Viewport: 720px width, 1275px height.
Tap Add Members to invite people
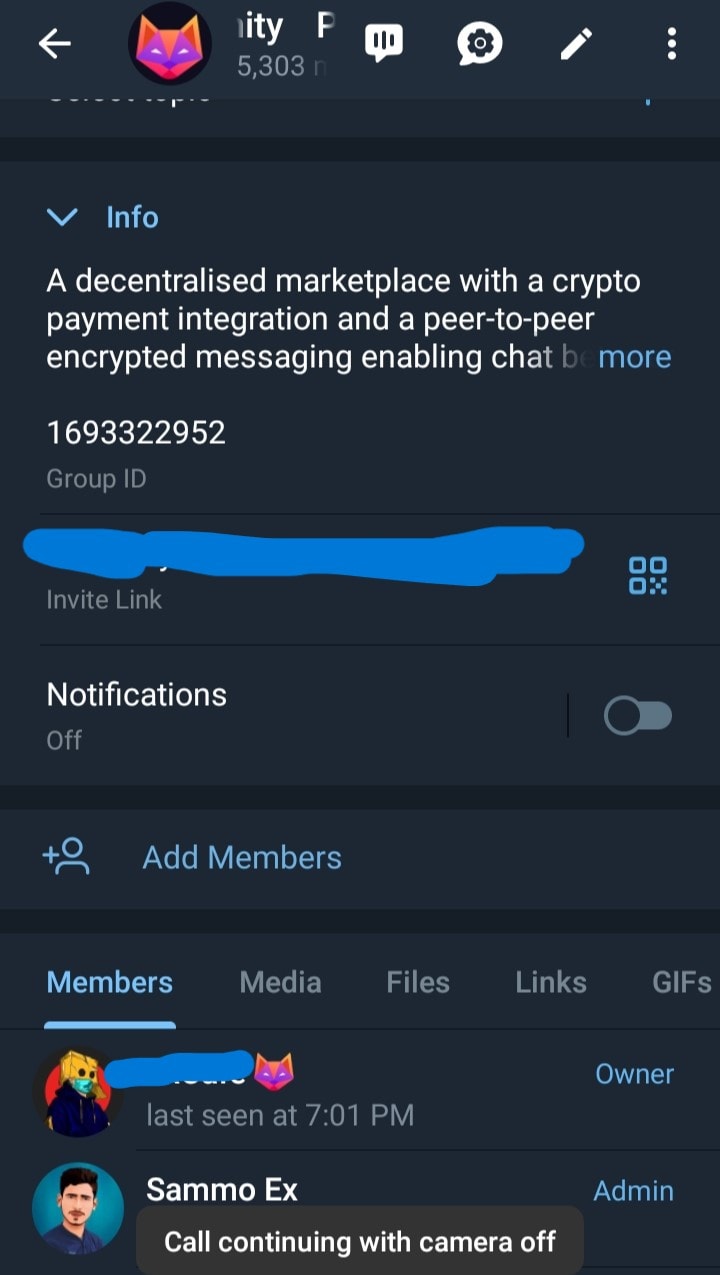click(242, 857)
